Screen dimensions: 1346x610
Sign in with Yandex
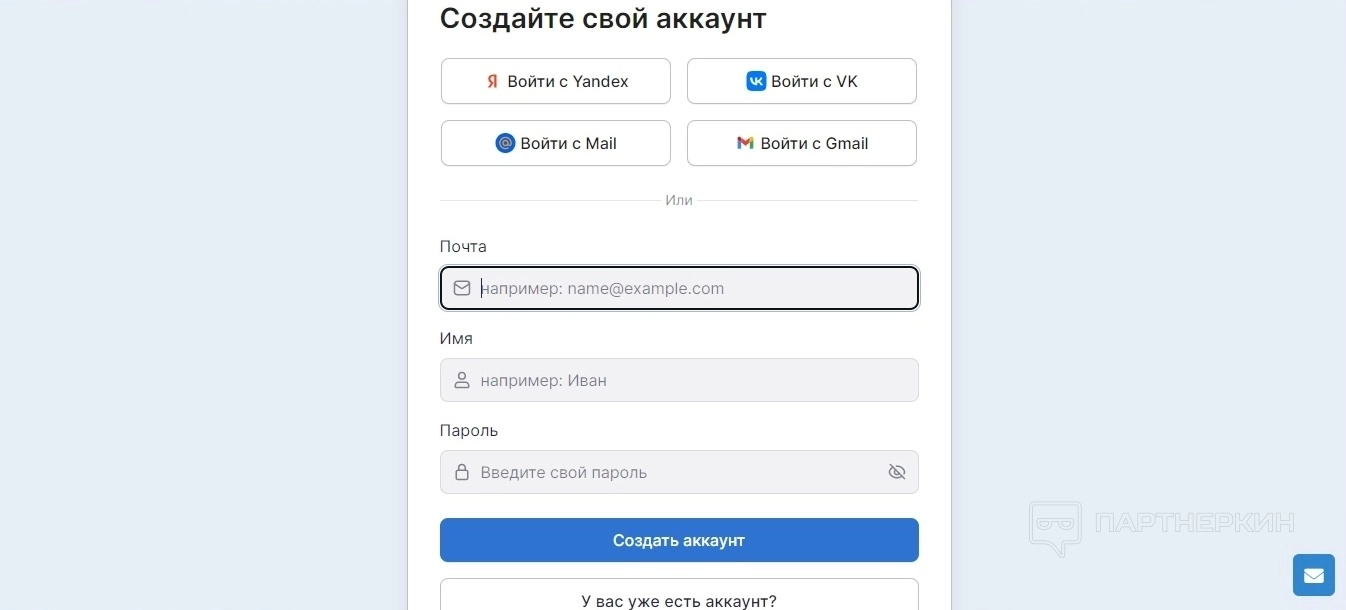[x=555, y=81]
